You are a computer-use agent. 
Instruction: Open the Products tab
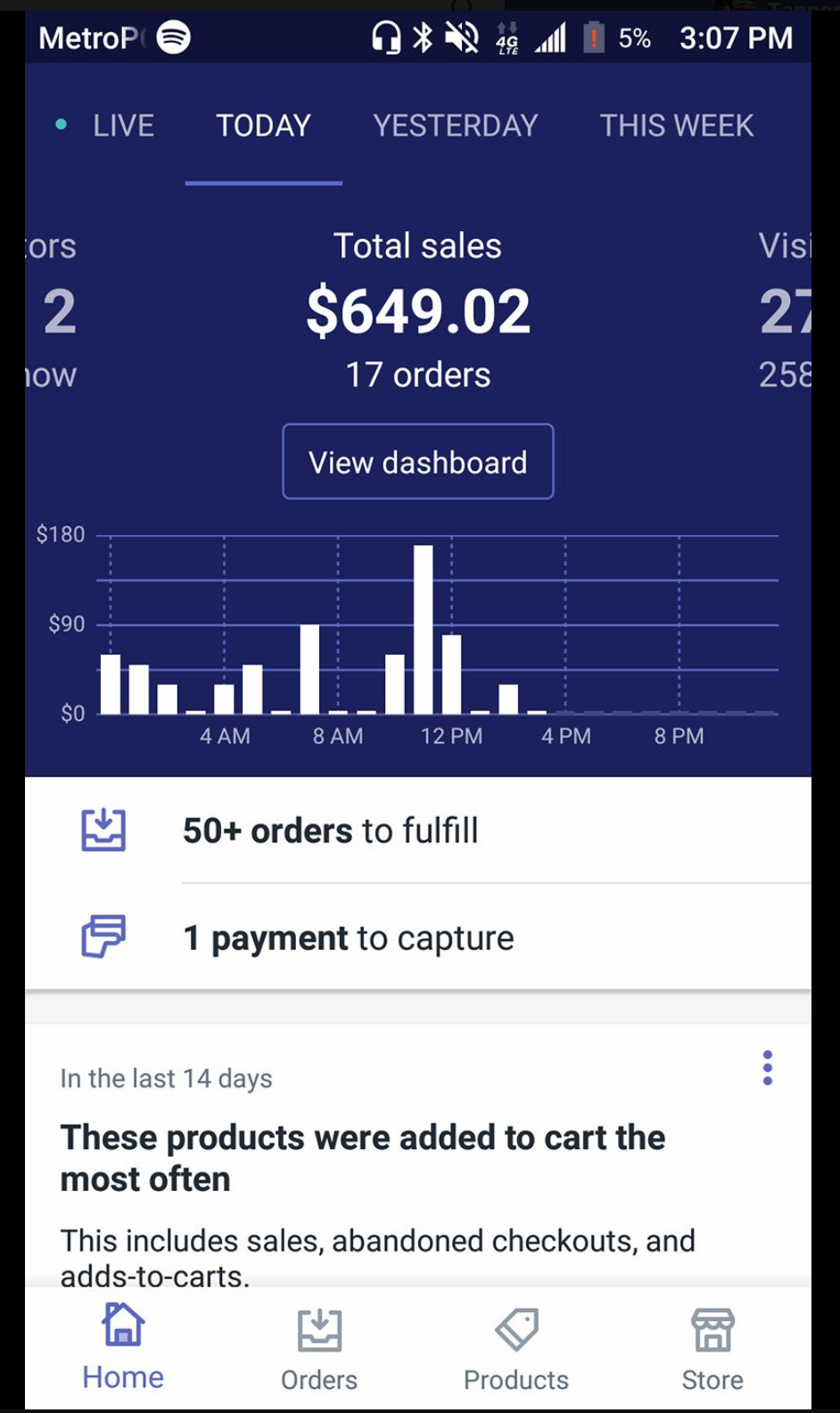coord(516,1349)
